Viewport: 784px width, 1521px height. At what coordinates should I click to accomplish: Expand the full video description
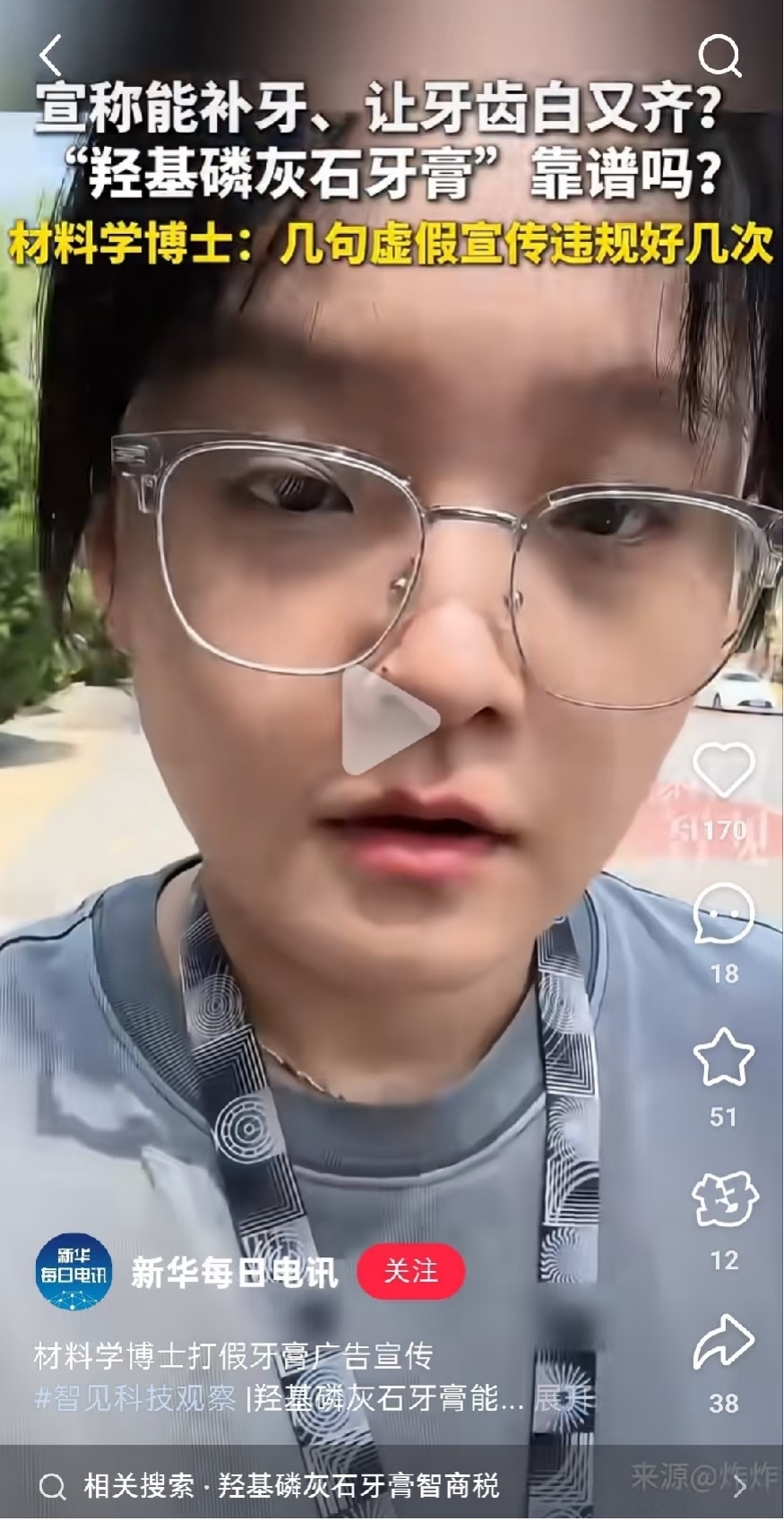[563, 1398]
